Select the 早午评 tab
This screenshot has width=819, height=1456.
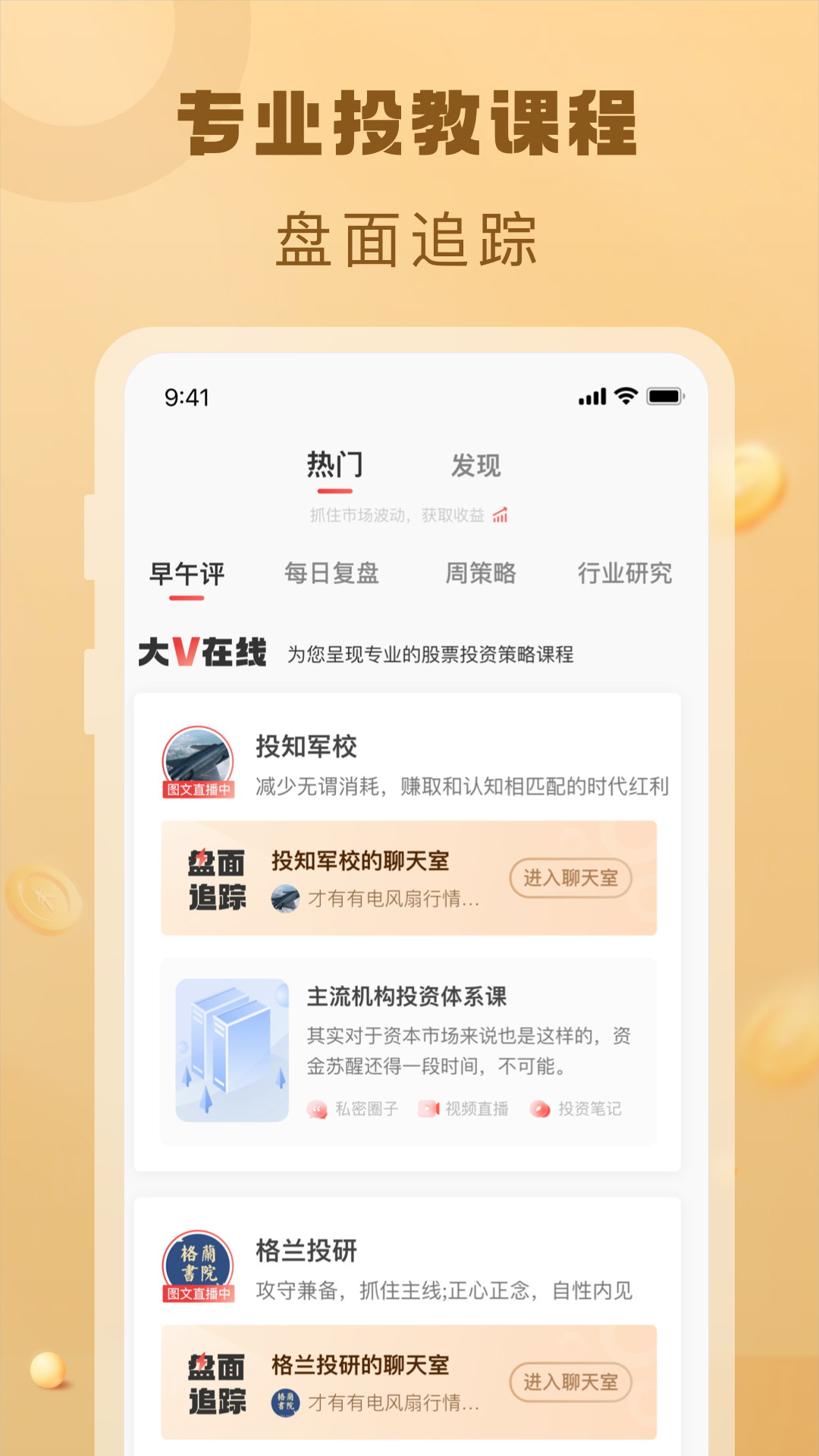(x=186, y=574)
